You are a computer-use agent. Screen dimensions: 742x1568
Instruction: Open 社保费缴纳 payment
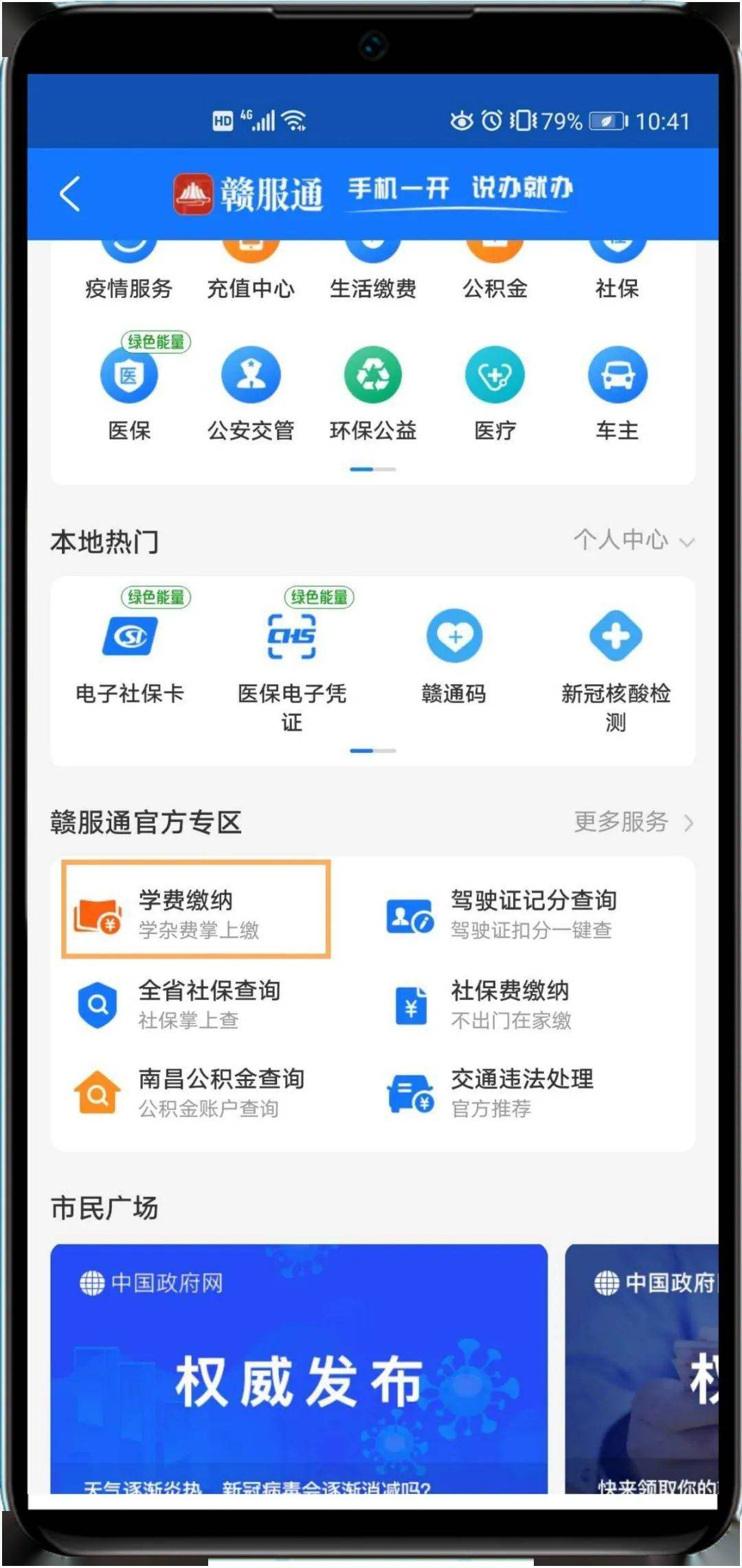click(x=481, y=1004)
